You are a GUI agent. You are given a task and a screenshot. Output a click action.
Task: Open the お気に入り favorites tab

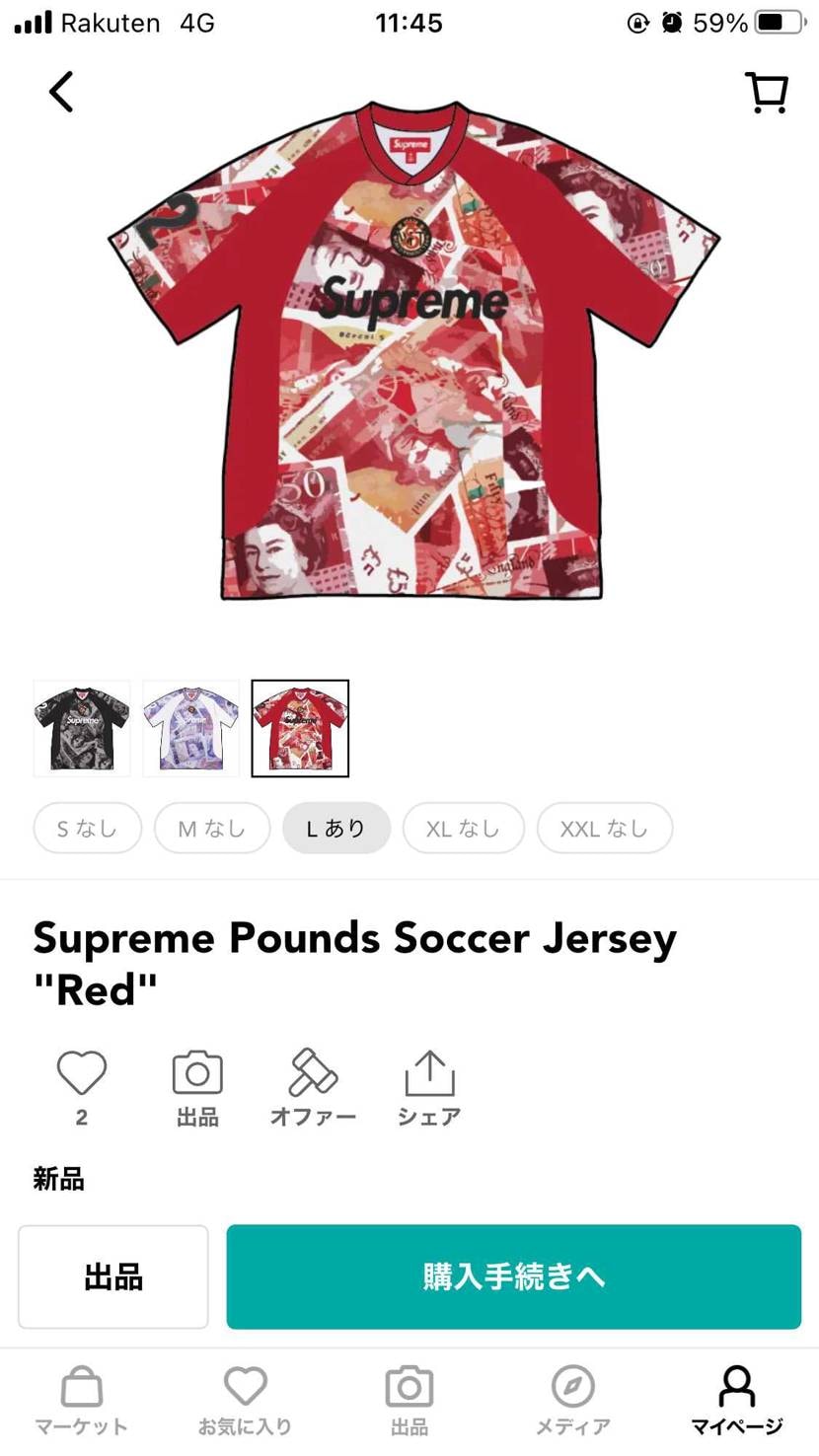click(245, 1400)
